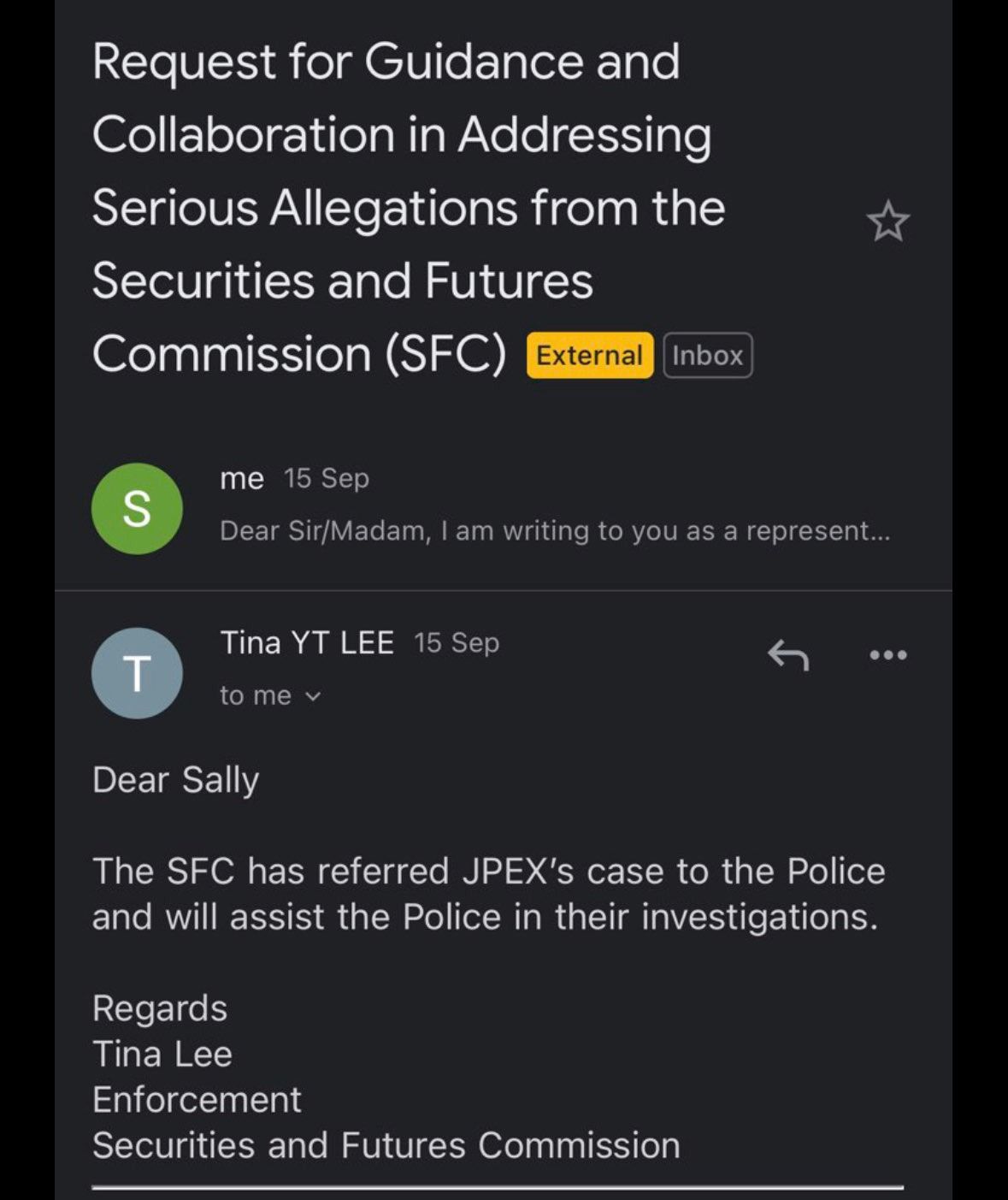View Tina YT LEE's sender avatar

pos(137,673)
